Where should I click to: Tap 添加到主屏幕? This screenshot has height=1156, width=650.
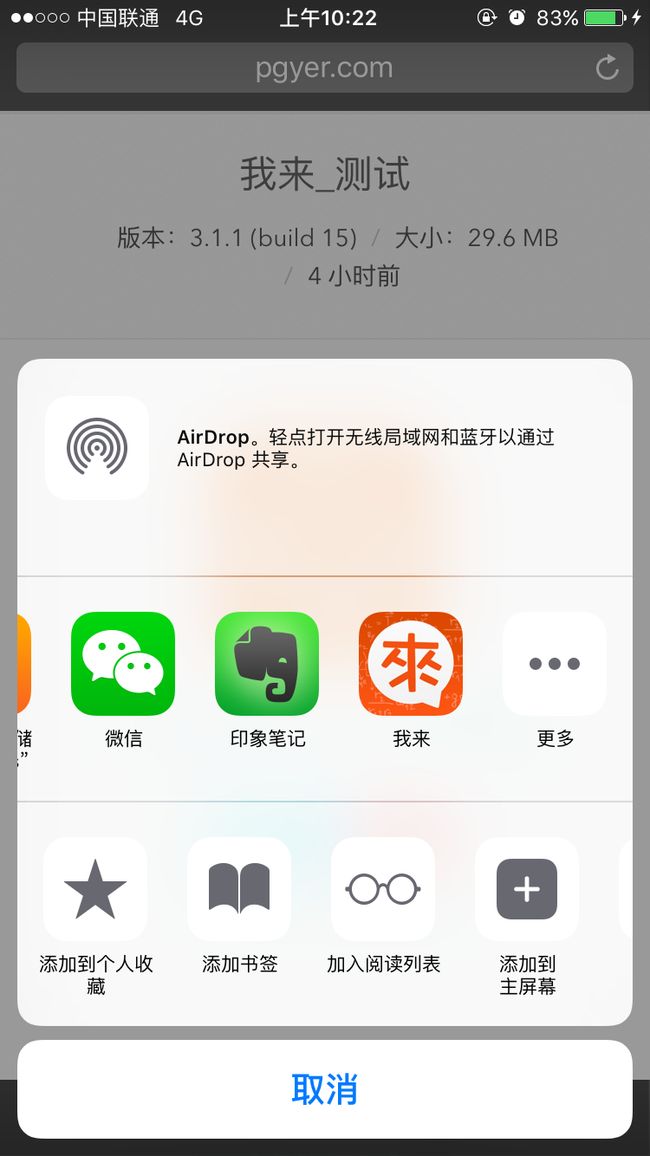point(527,889)
